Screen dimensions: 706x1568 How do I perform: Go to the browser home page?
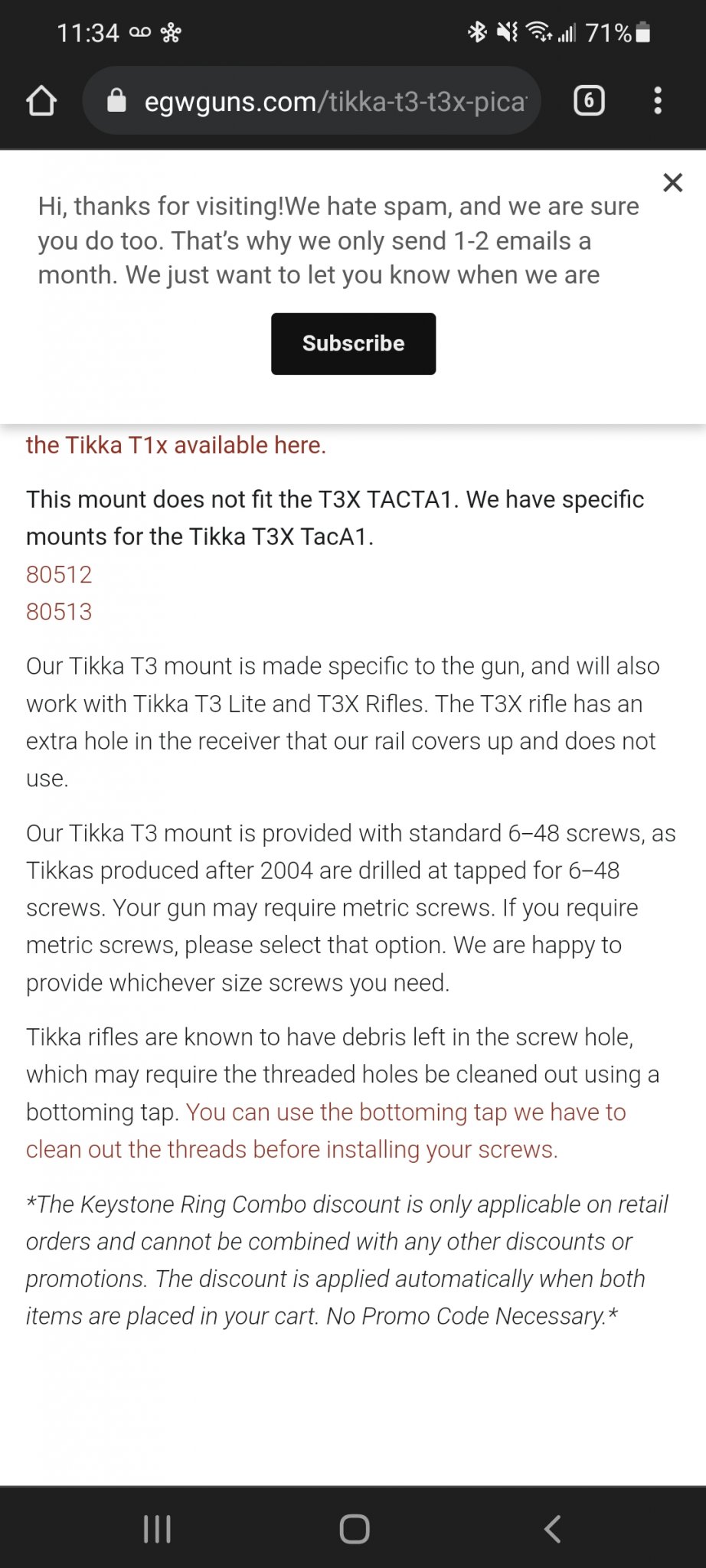[41, 101]
